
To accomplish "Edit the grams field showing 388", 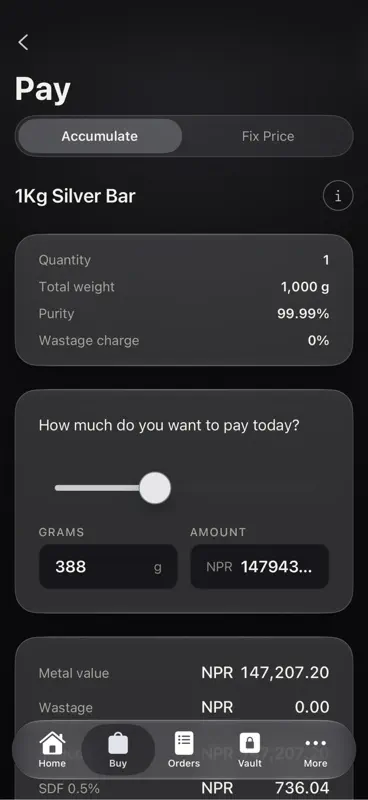I will pos(108,567).
